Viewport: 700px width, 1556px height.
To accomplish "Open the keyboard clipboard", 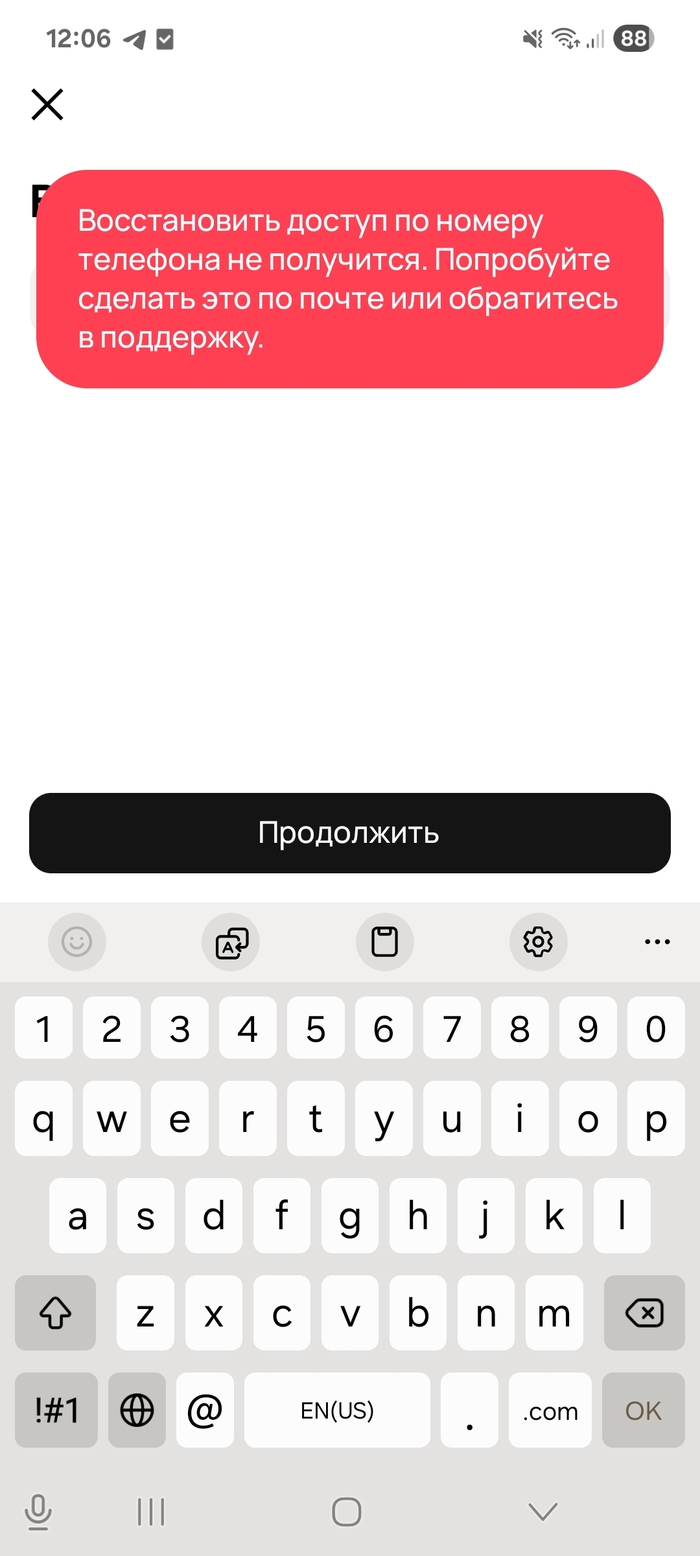I will point(385,942).
